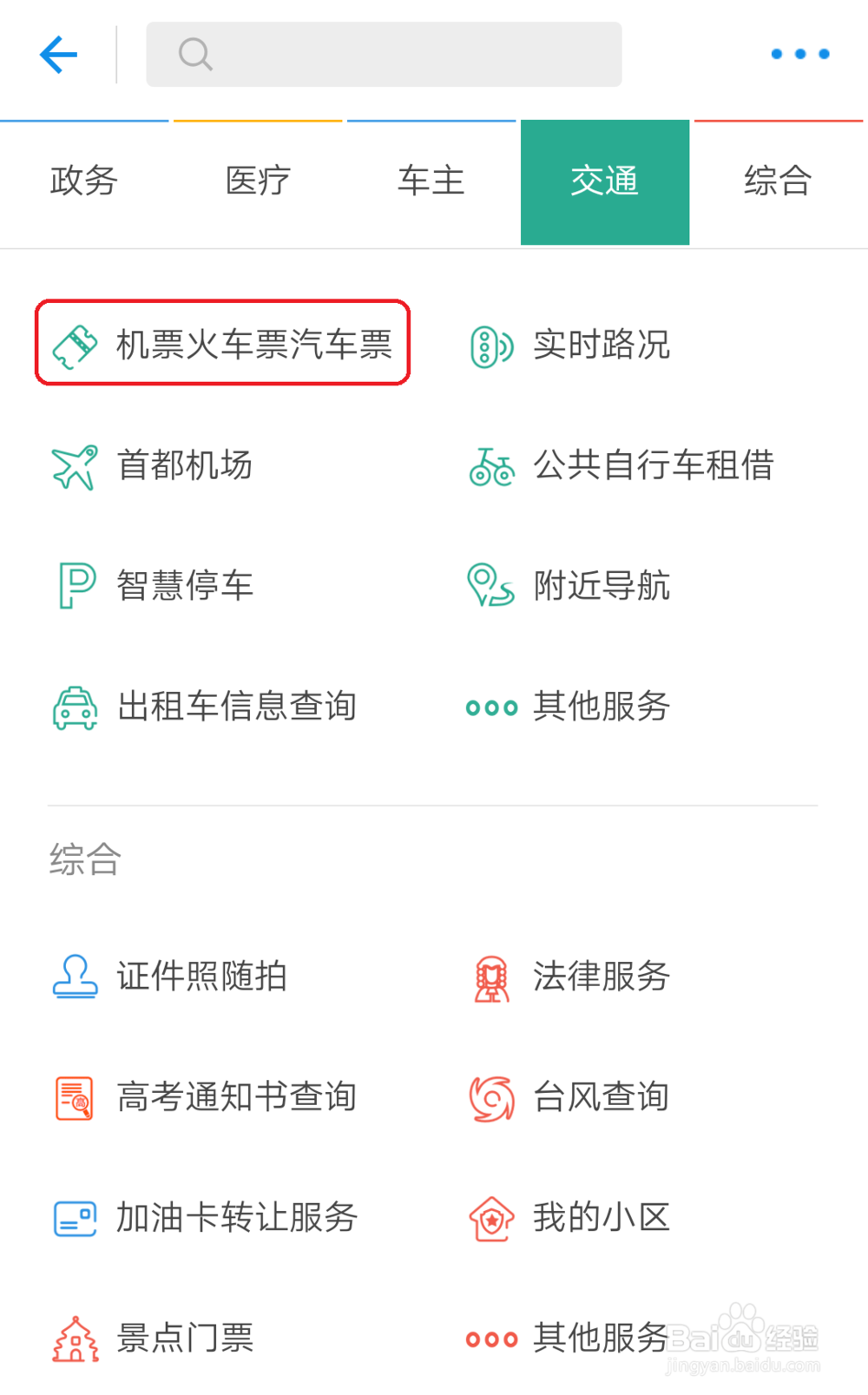Browse 景点门票 scenic tickets
The width and height of the screenshot is (868, 1395).
183,1338
